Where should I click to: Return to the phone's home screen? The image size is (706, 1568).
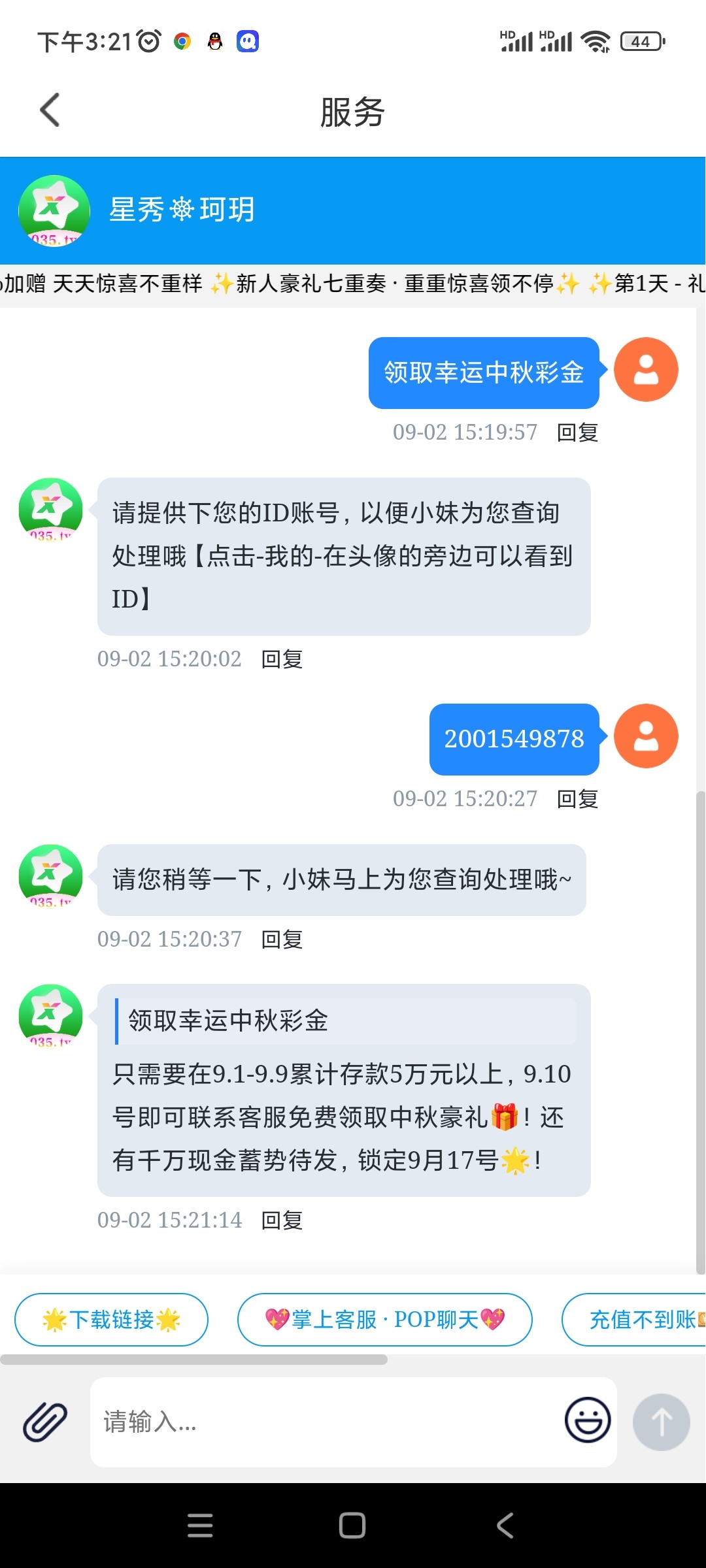352,1526
